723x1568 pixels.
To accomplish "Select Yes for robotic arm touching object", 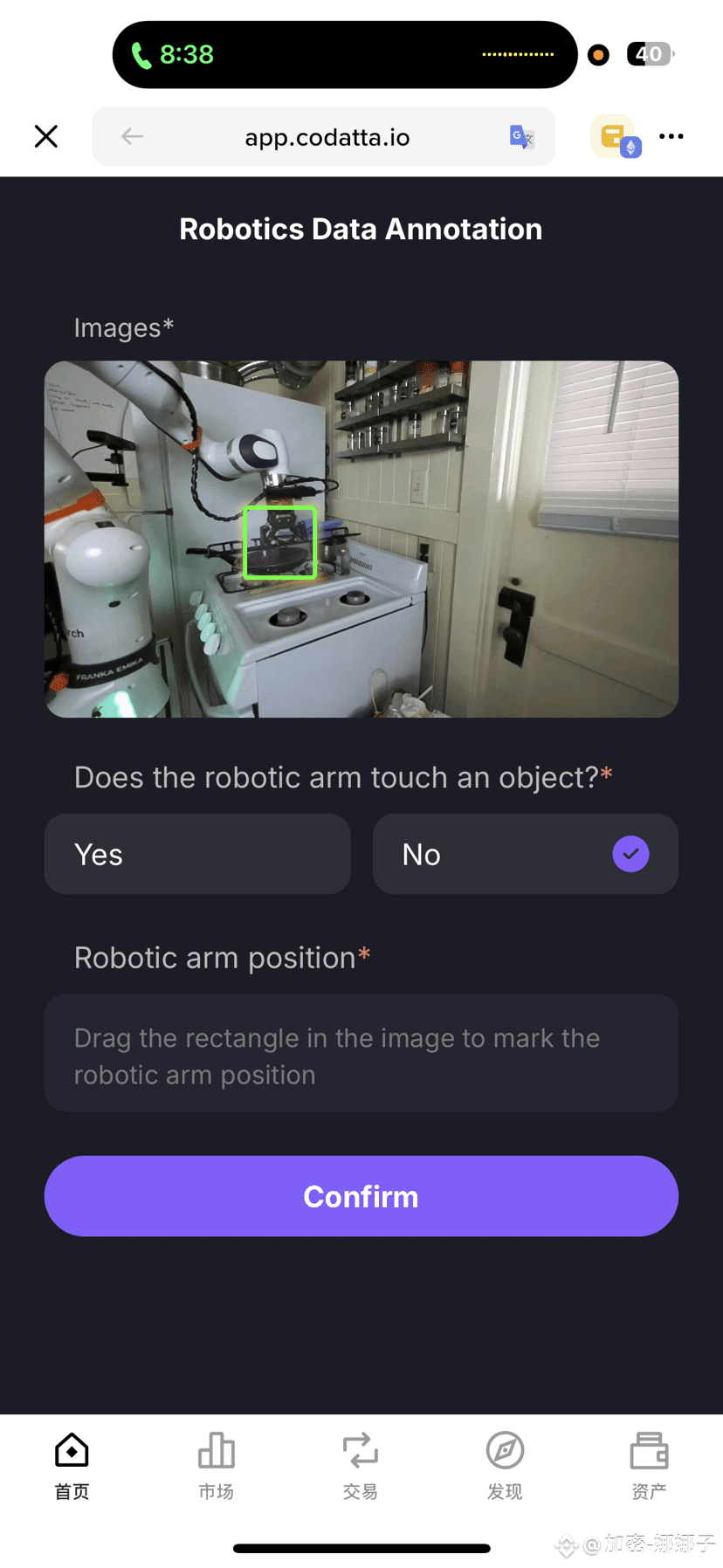I will (197, 854).
